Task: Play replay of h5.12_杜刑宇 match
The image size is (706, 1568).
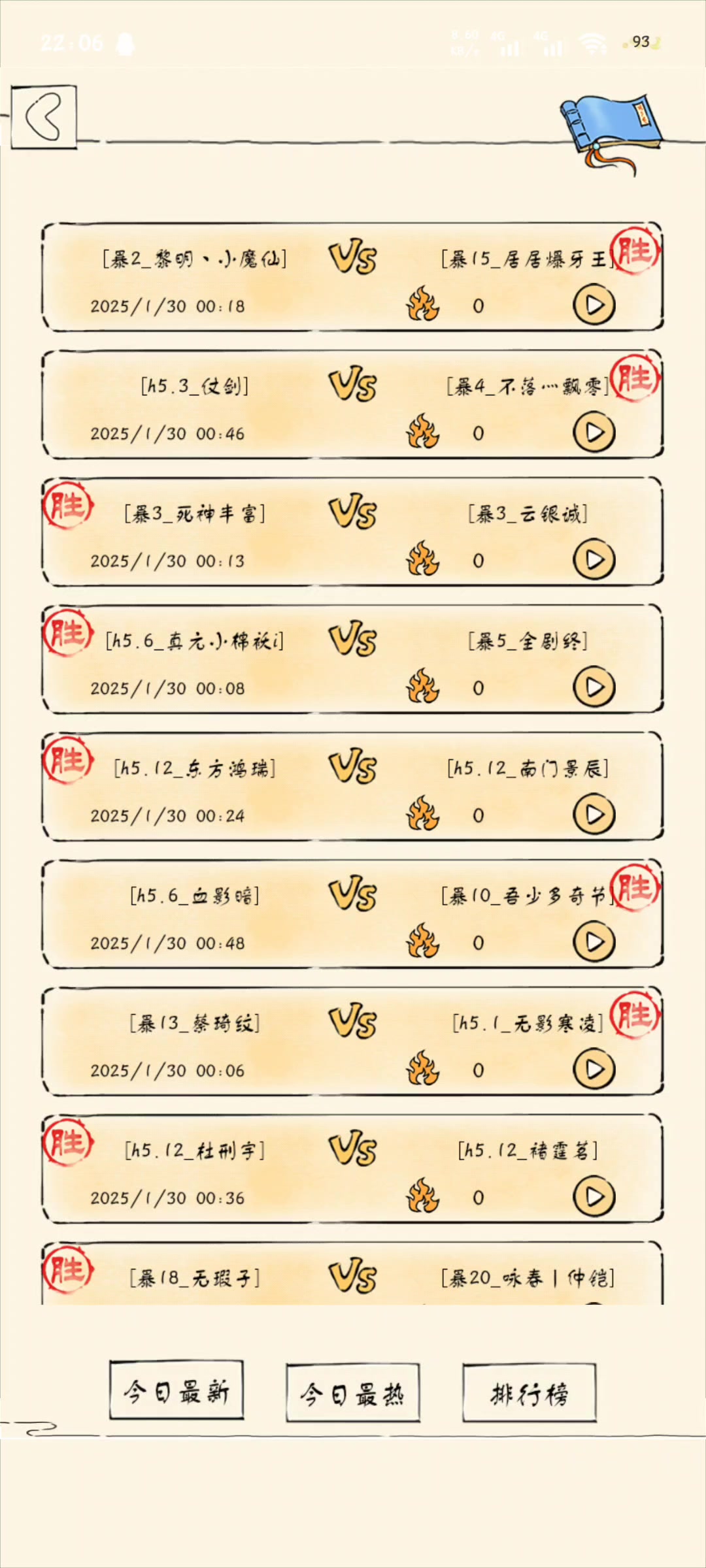Action: pos(594,1197)
